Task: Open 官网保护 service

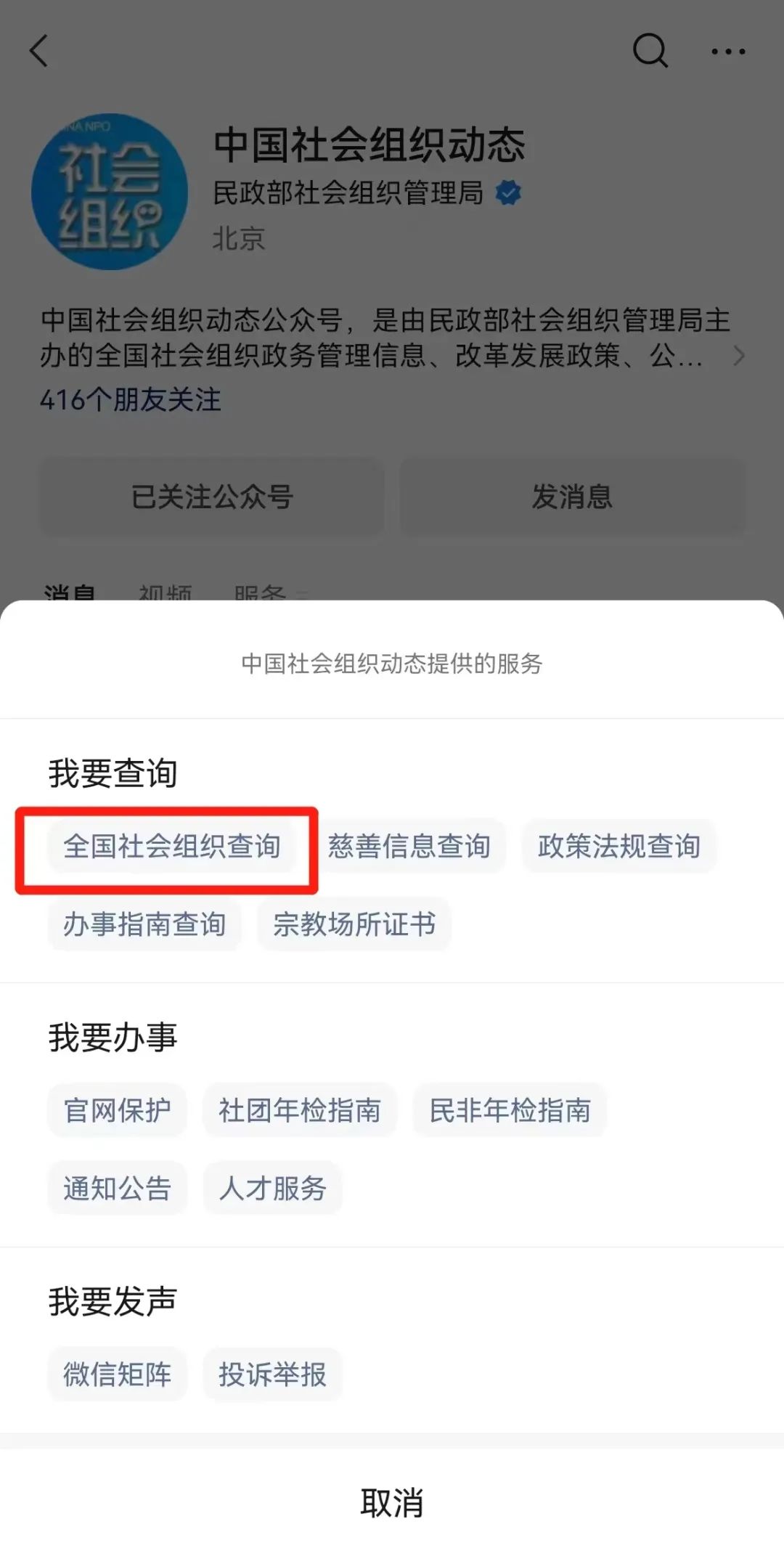Action: (x=117, y=1110)
